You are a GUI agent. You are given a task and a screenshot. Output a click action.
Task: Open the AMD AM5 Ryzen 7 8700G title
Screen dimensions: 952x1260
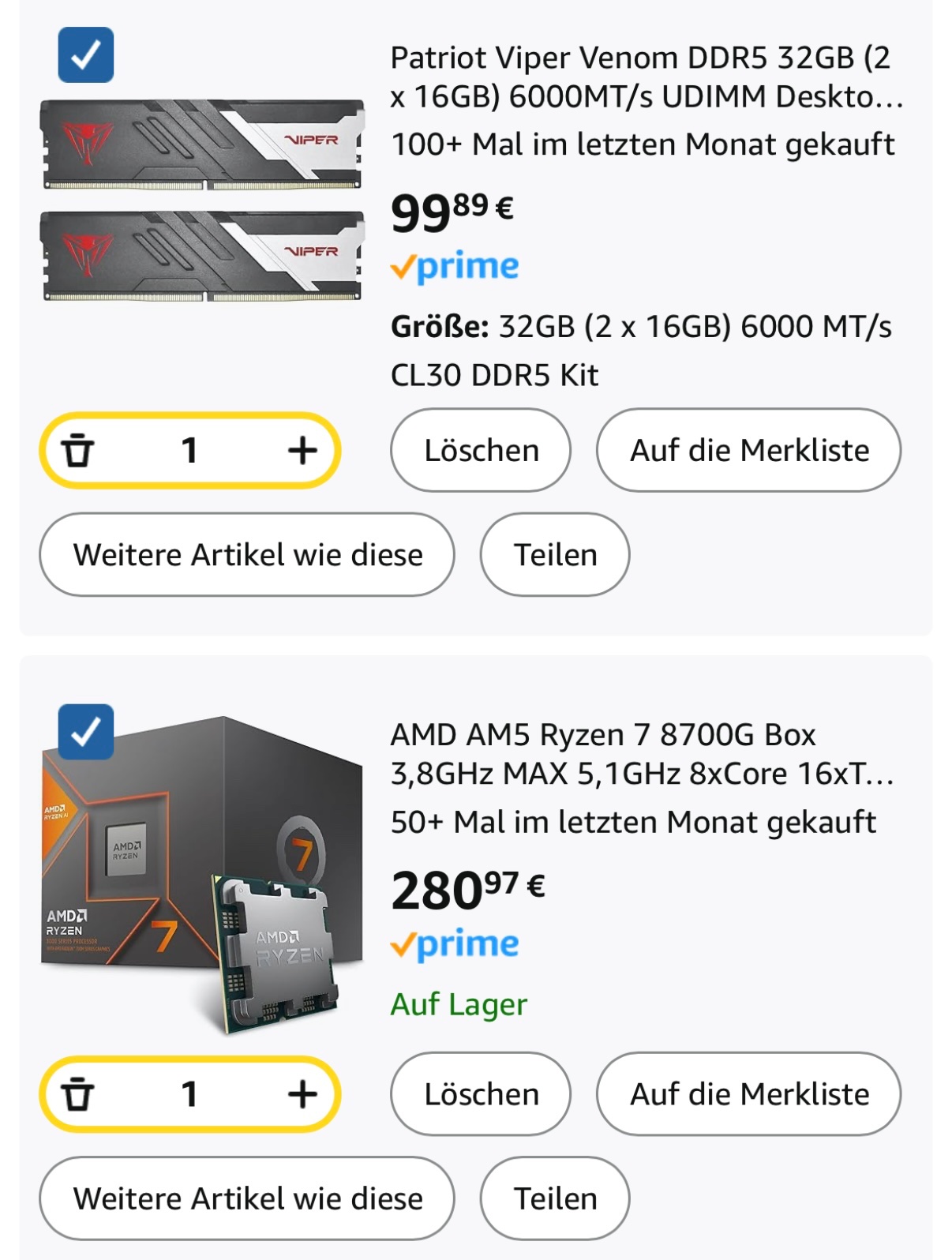(641, 754)
